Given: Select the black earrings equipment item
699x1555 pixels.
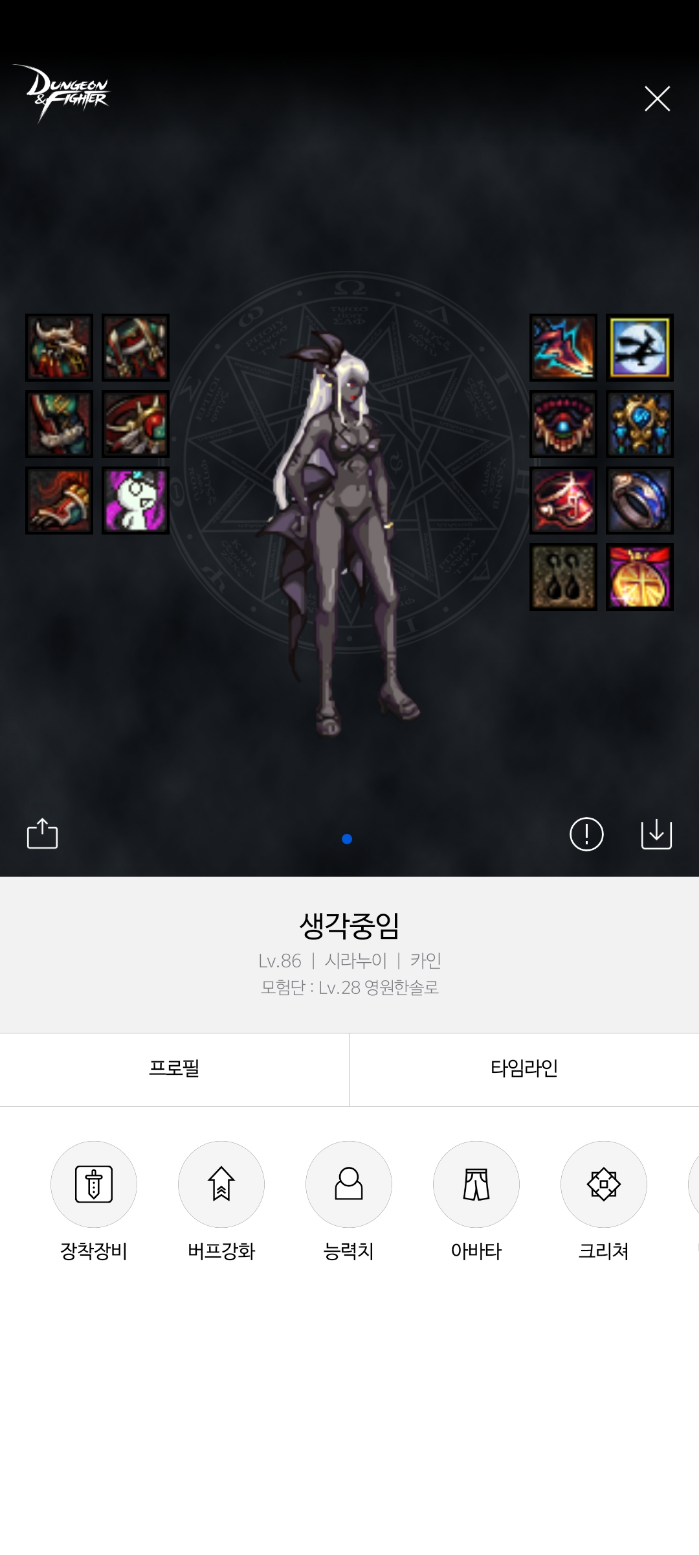Looking at the screenshot, I should pyautogui.click(x=563, y=577).
